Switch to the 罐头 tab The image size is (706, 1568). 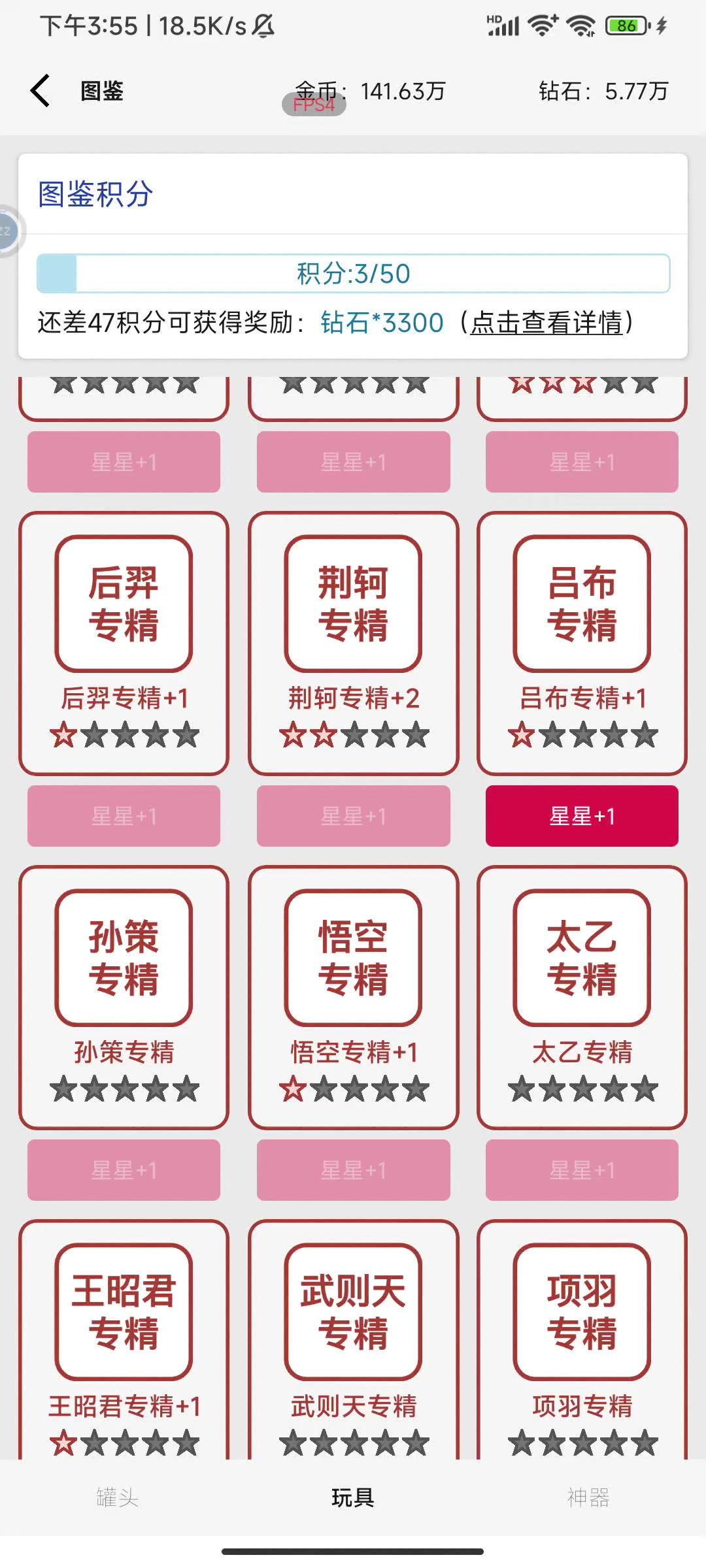coord(118,1497)
